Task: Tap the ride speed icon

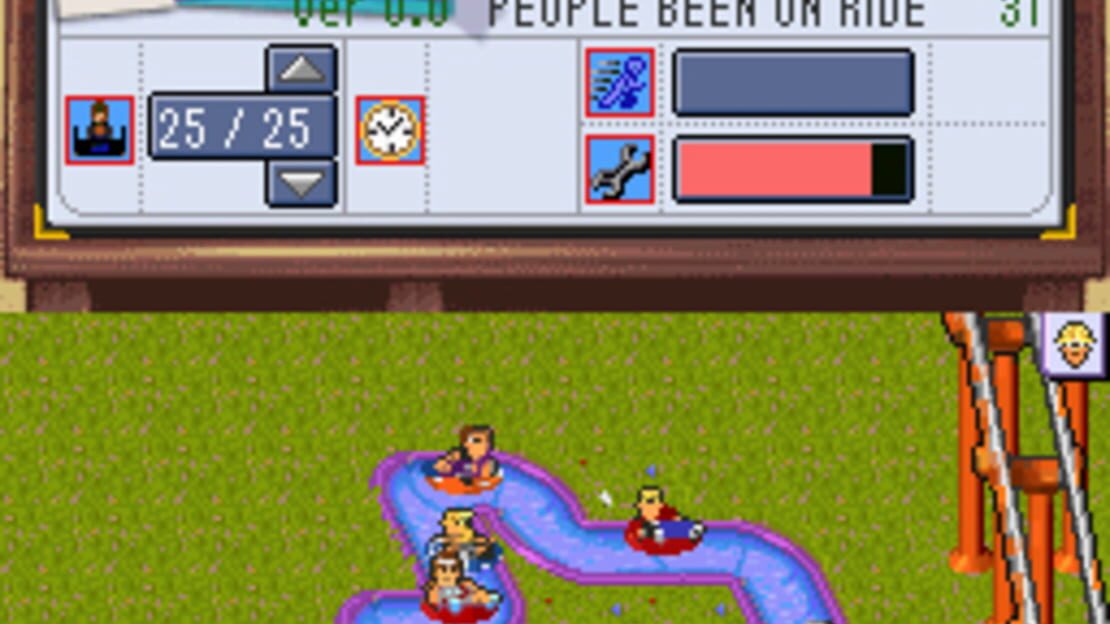Action: point(620,82)
